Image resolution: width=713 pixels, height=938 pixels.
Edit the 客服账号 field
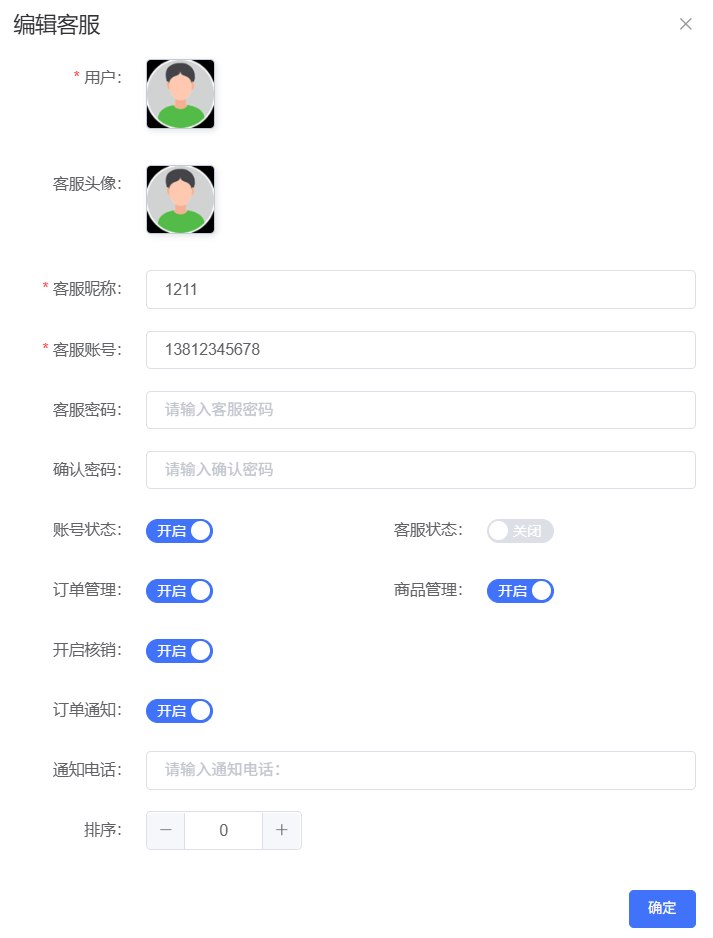420,350
